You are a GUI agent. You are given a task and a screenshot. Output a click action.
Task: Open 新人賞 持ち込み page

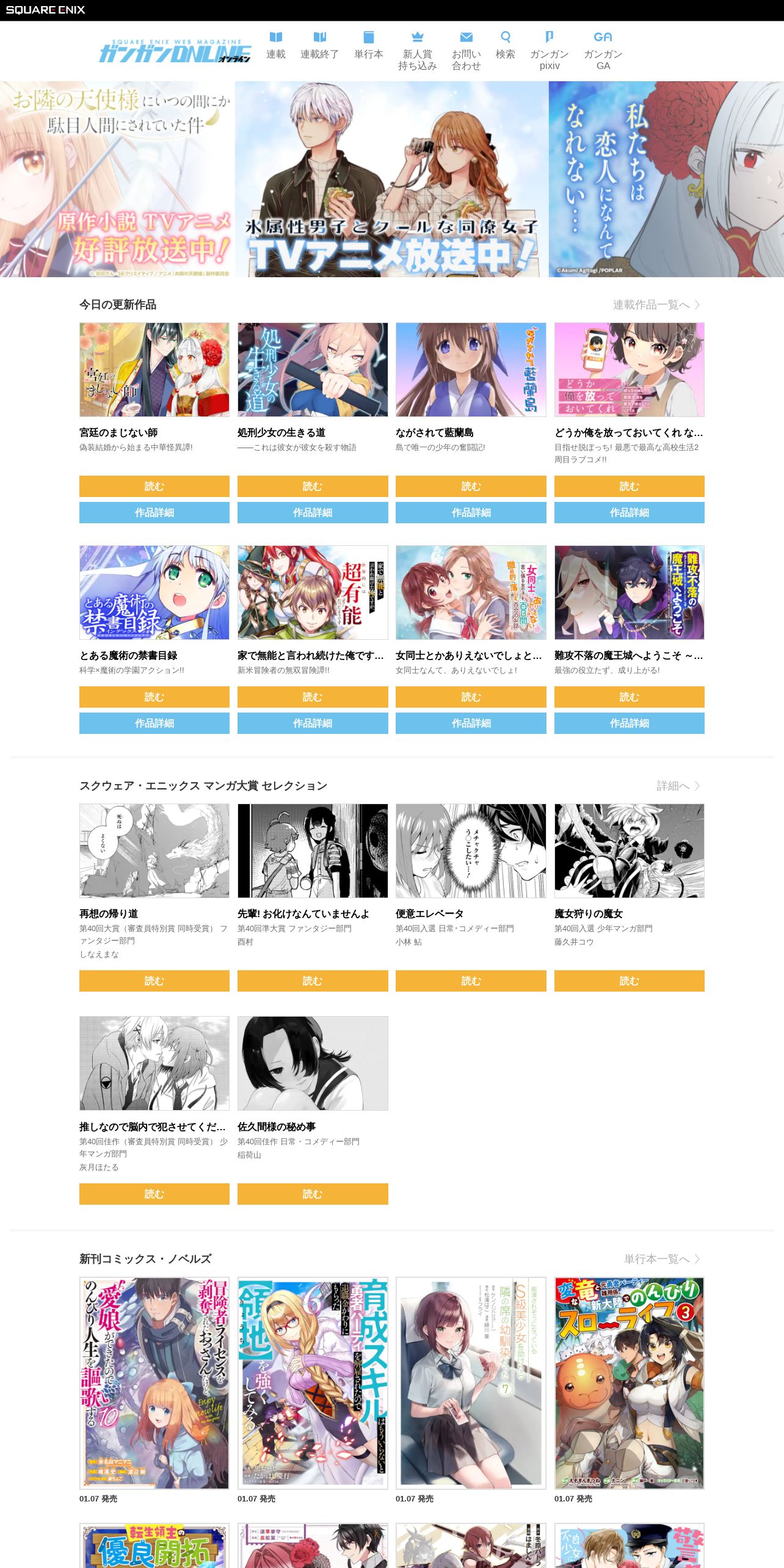pos(418,51)
